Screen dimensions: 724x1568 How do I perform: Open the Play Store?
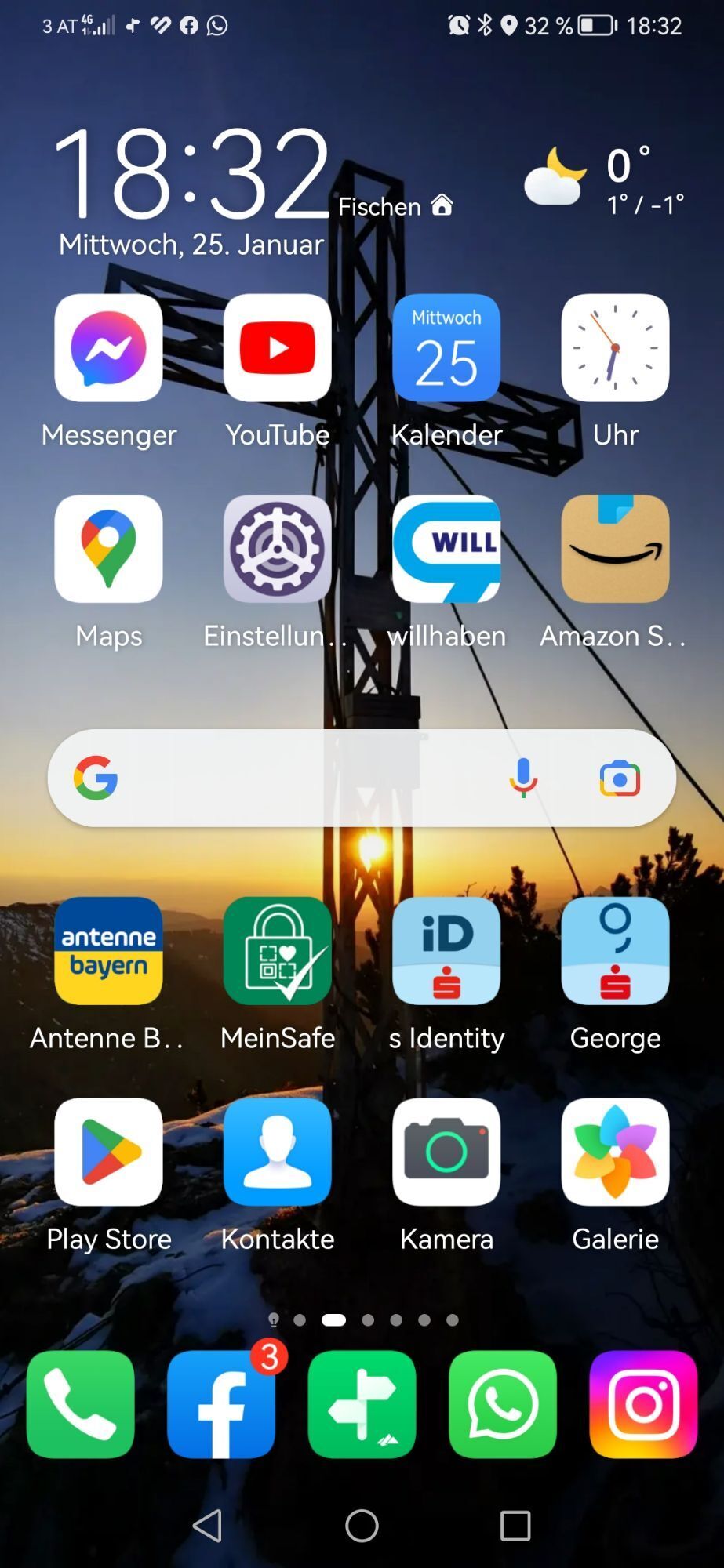click(x=108, y=1152)
